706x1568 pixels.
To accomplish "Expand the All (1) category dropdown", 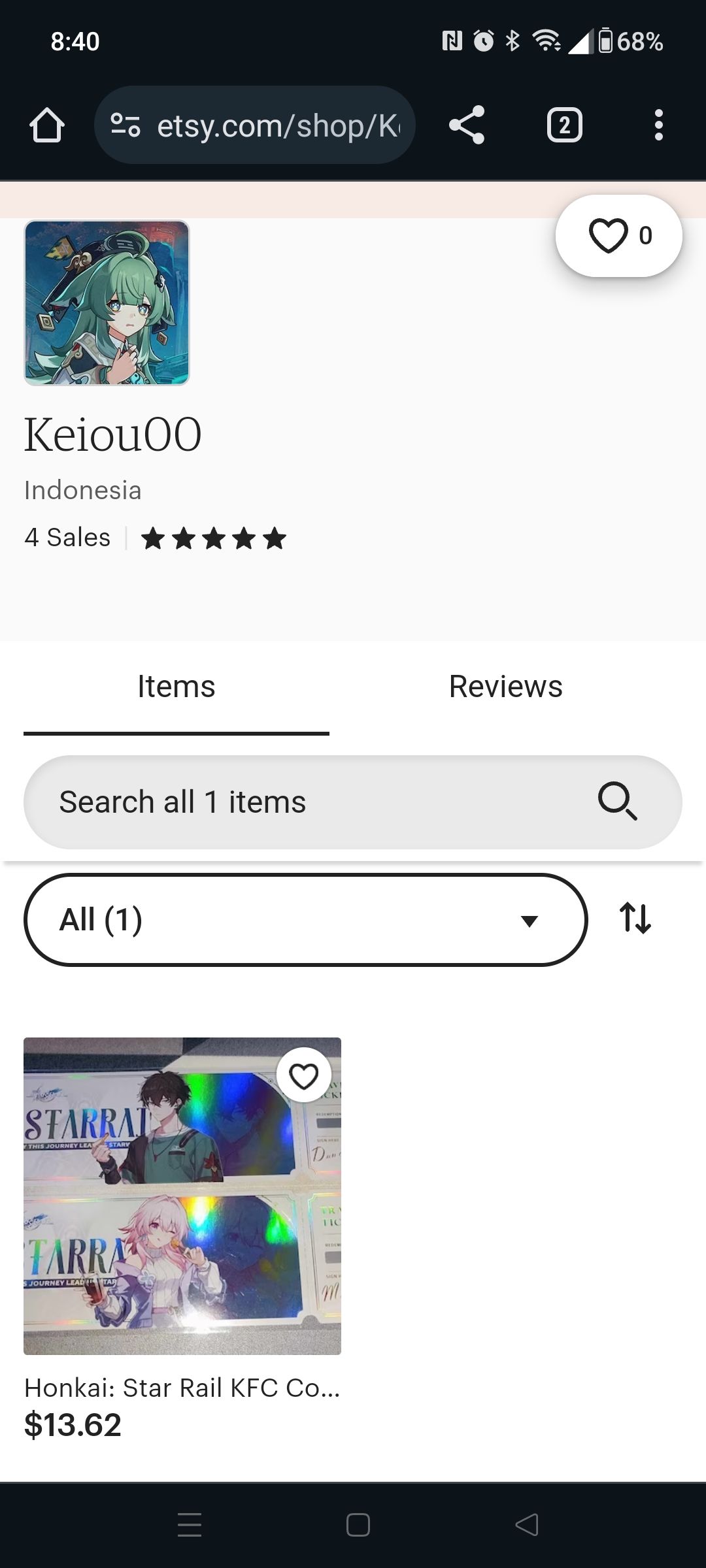I will point(305,920).
